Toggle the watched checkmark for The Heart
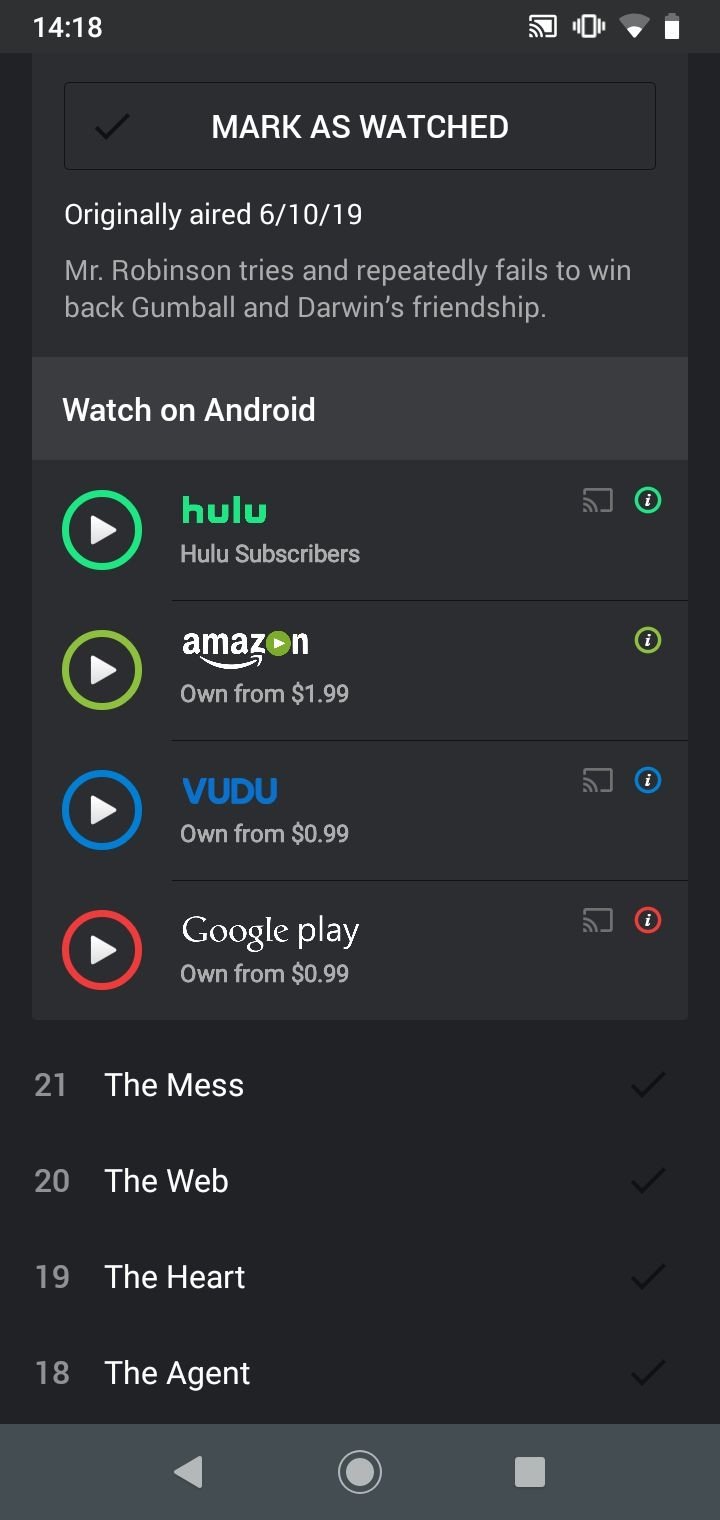This screenshot has width=720, height=1520. click(648, 1277)
